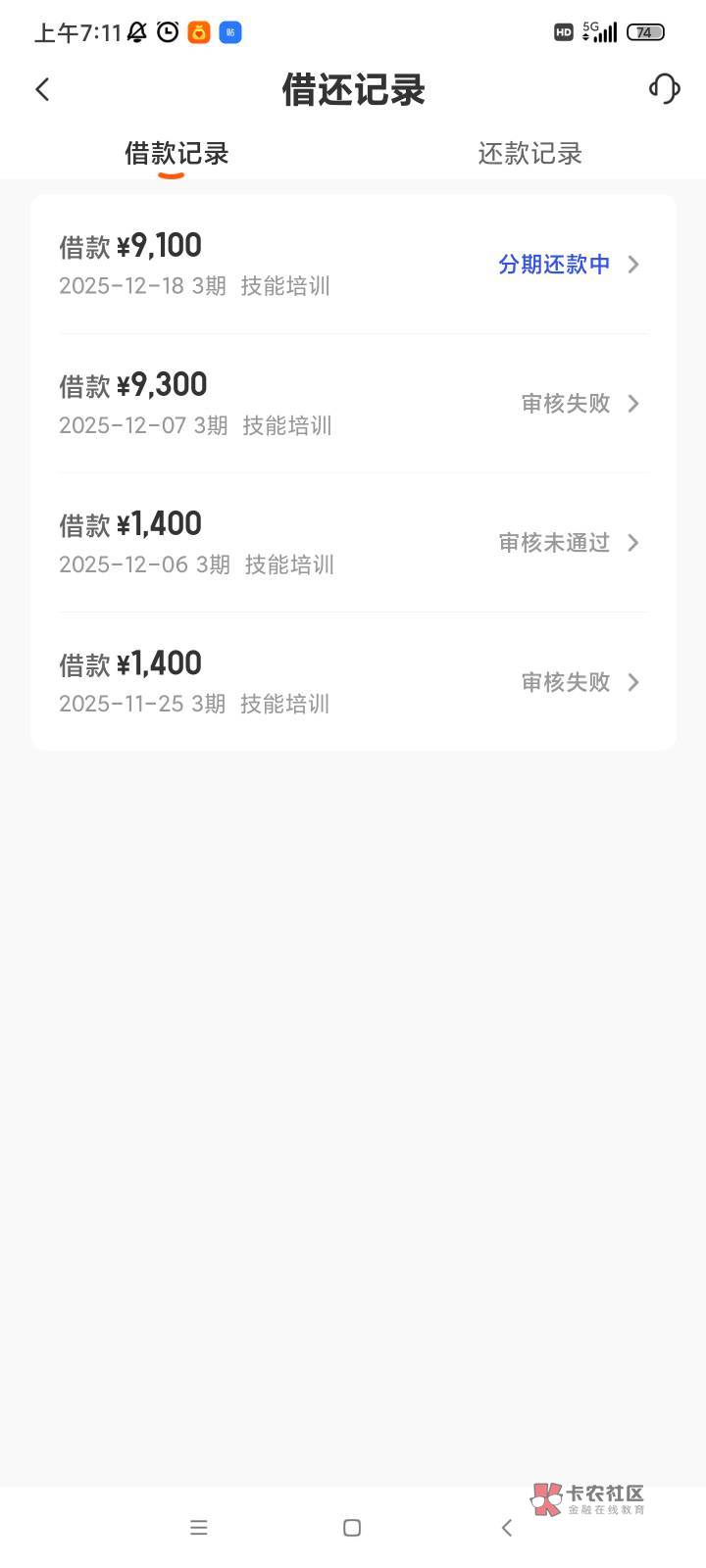Viewport: 706px width, 1568px height.
Task: Switch to the 还款记录 tab
Action: point(529,153)
